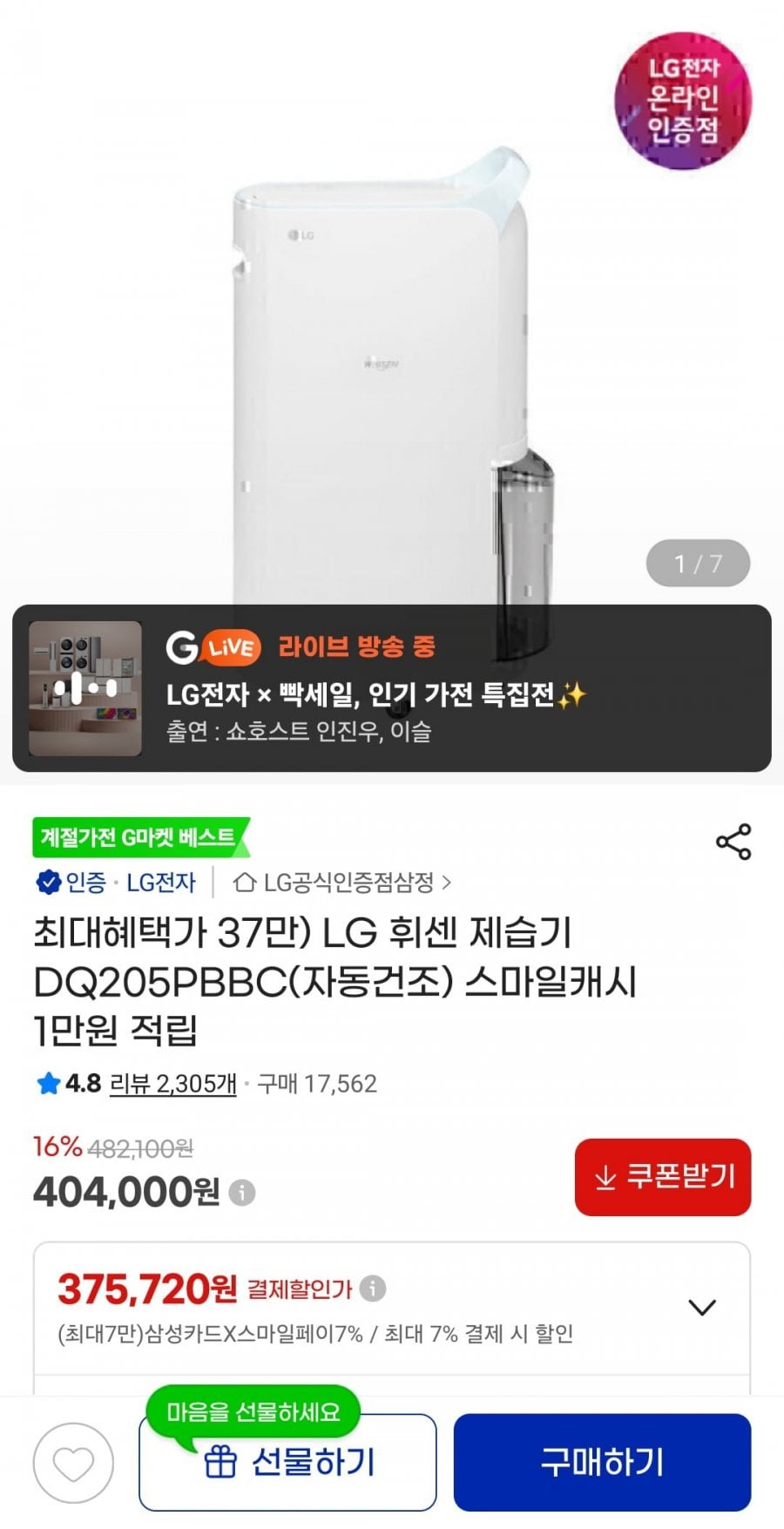Viewport: 784px width, 1529px height.
Task: Open info icon beside 결제할인가
Action: (373, 1288)
